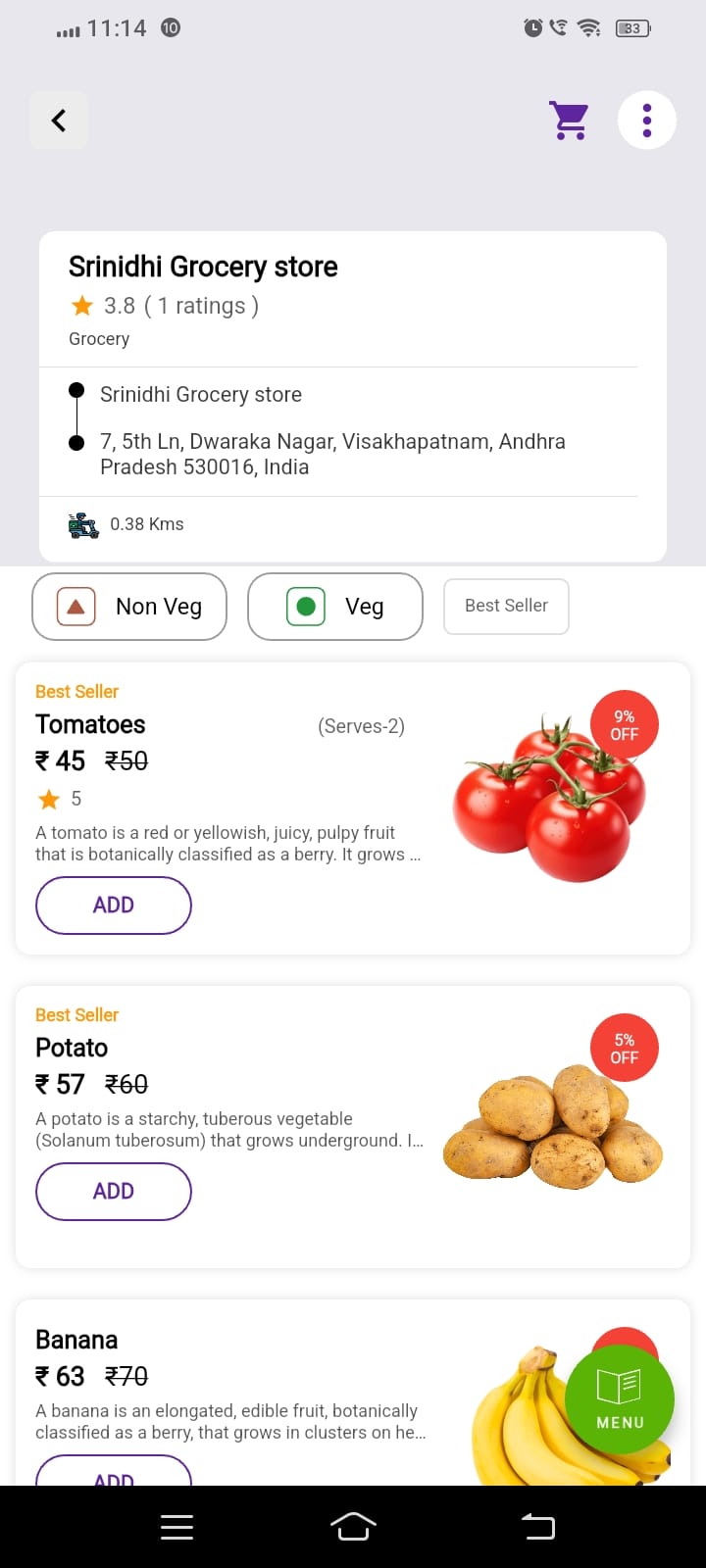Open the floating green MENU button
The width and height of the screenshot is (706, 1568).
[x=619, y=1398]
